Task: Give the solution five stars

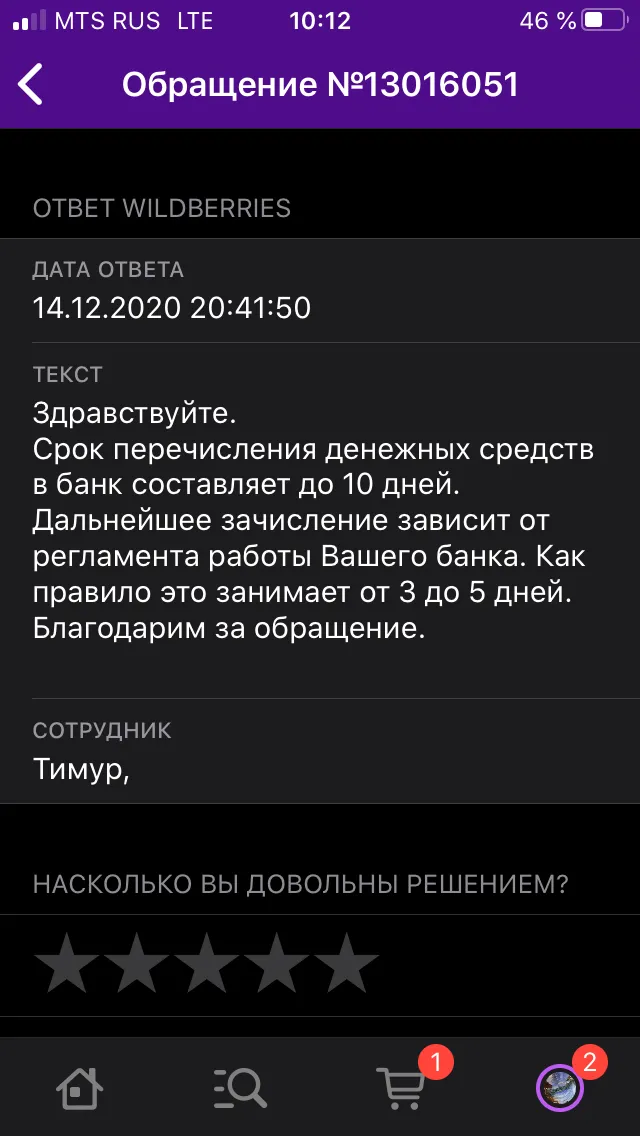Action: point(345,964)
